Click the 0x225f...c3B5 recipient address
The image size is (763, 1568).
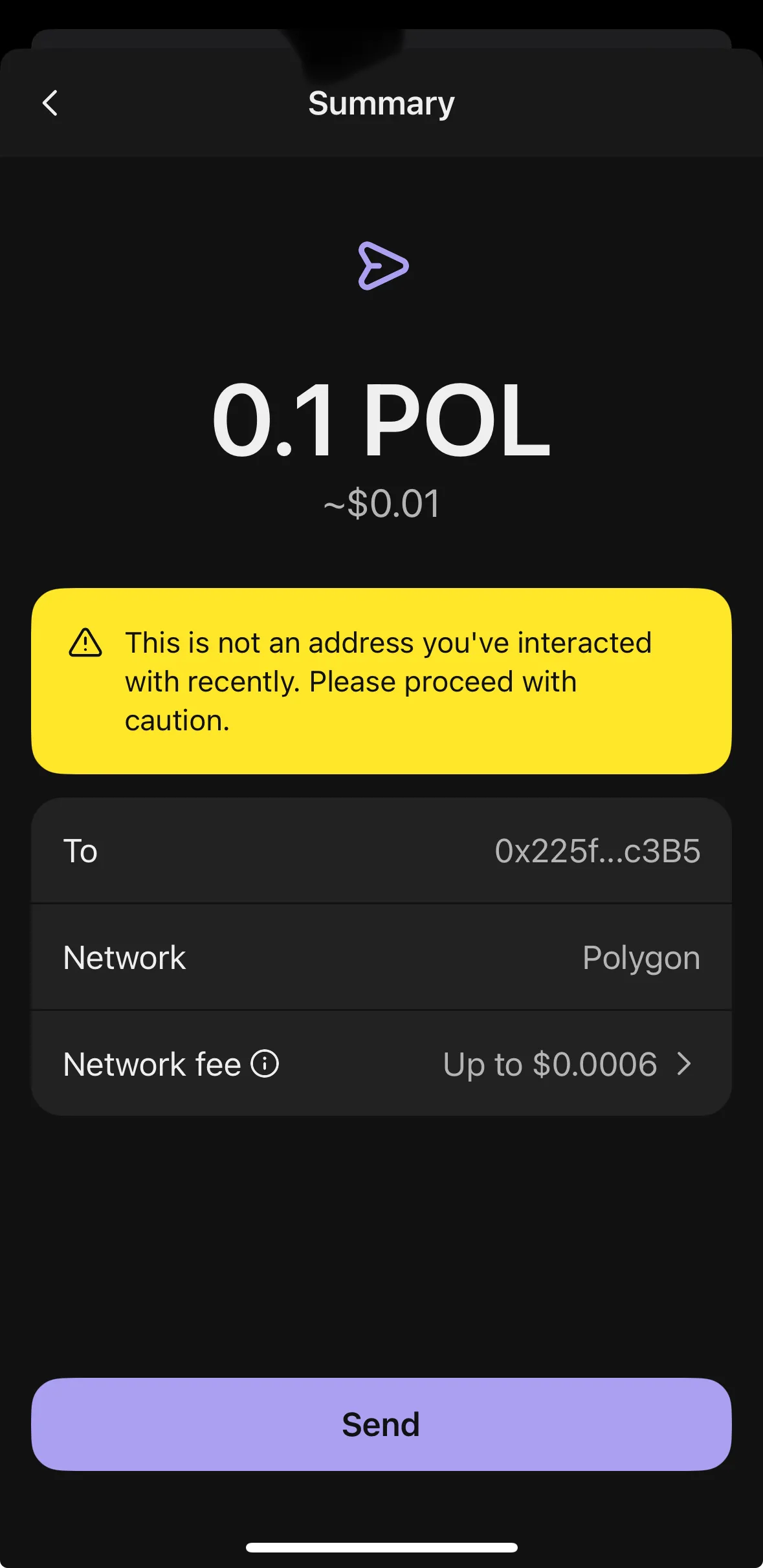596,851
